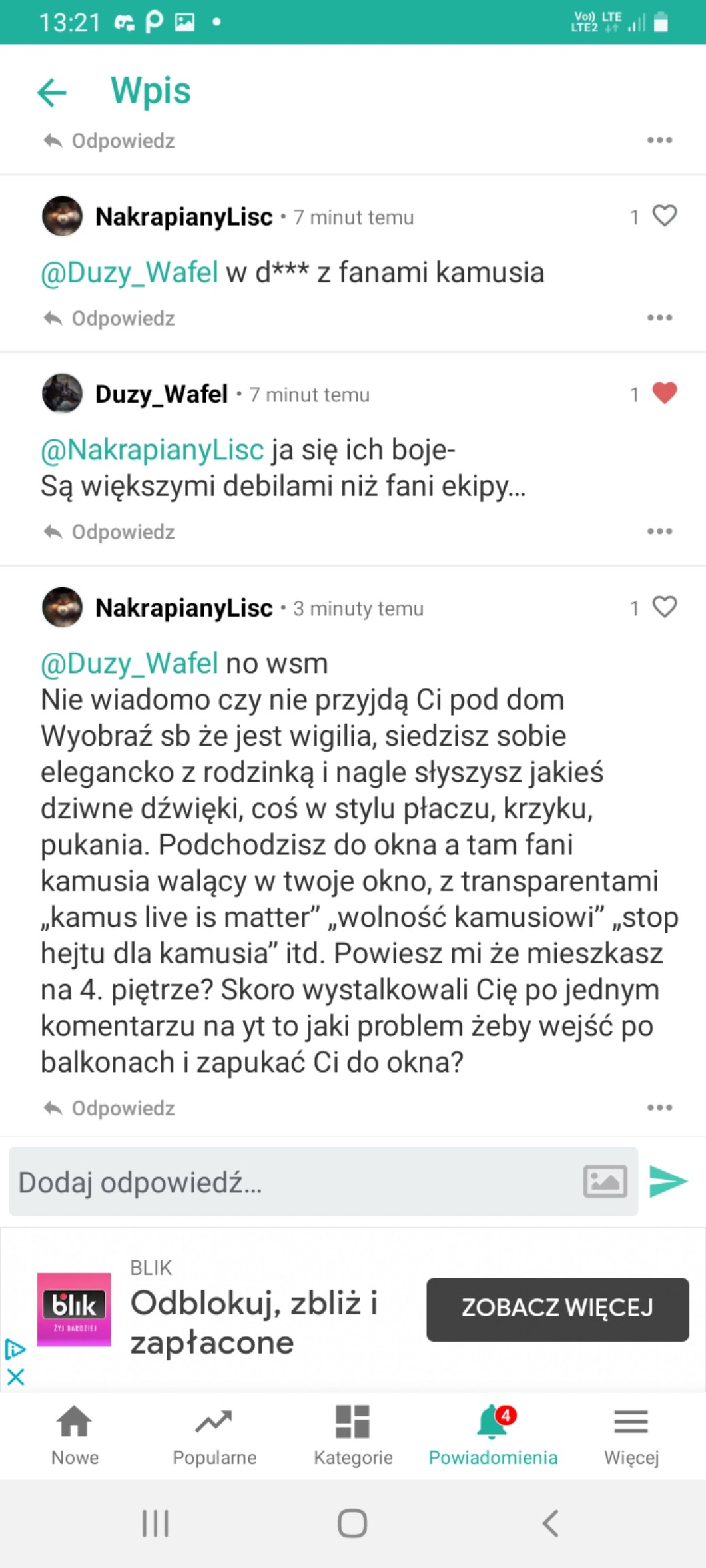Attach an image to the reply
The width and height of the screenshot is (706, 1568).
[605, 1182]
